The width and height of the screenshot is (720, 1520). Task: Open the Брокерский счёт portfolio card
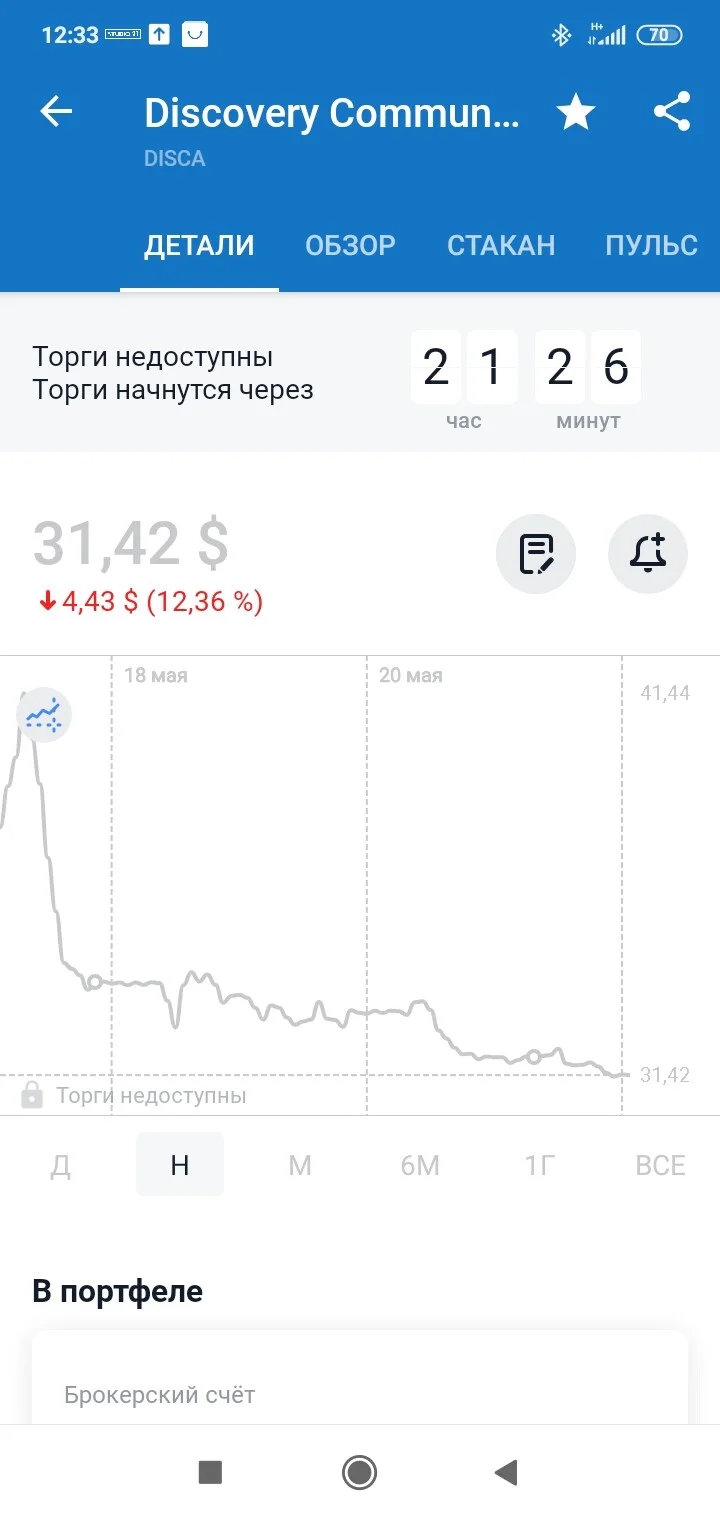(x=360, y=1378)
